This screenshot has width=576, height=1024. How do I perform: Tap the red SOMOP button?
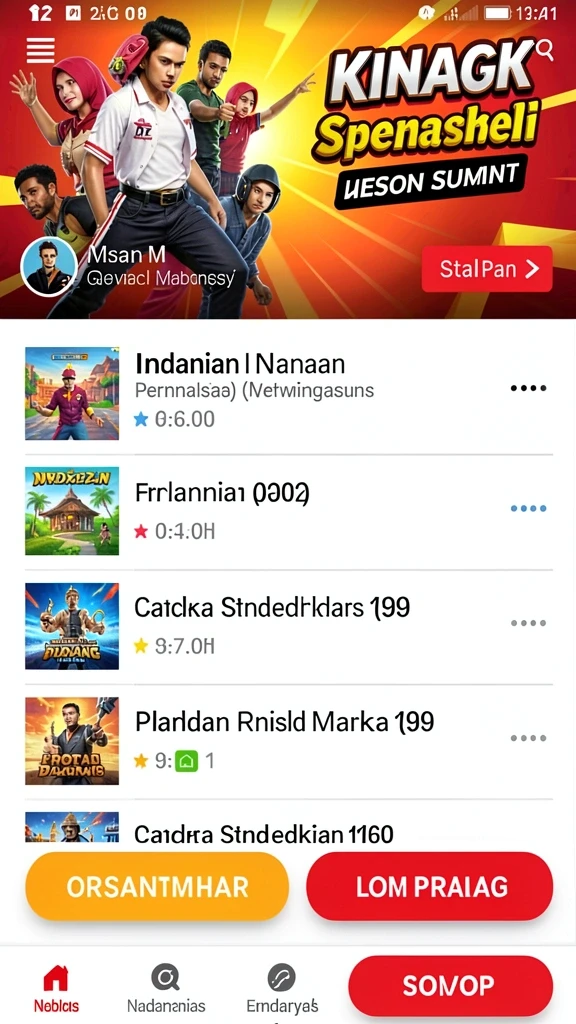point(451,986)
